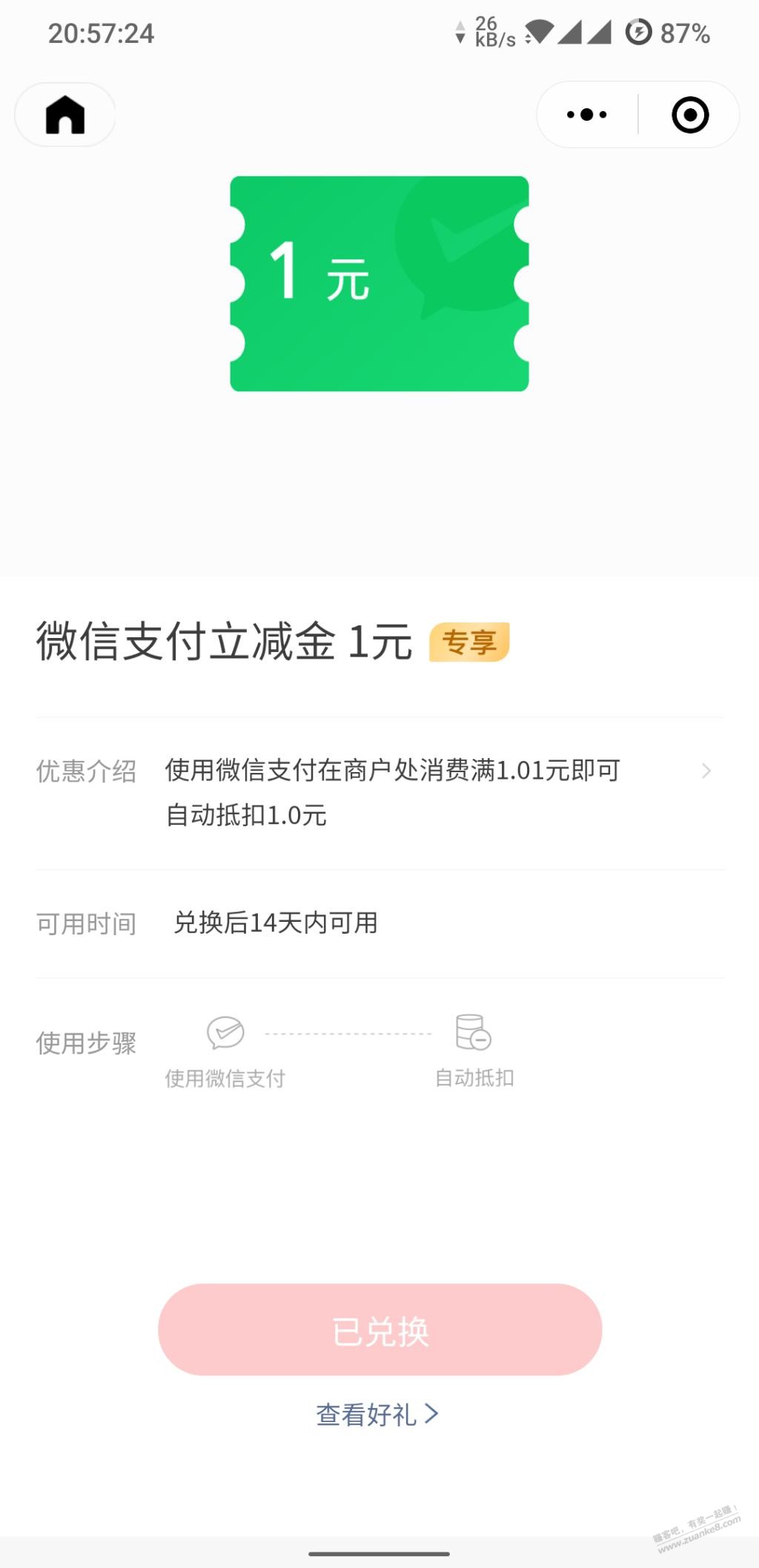Go to the mini program home
This screenshot has width=759, height=1568.
[x=65, y=115]
